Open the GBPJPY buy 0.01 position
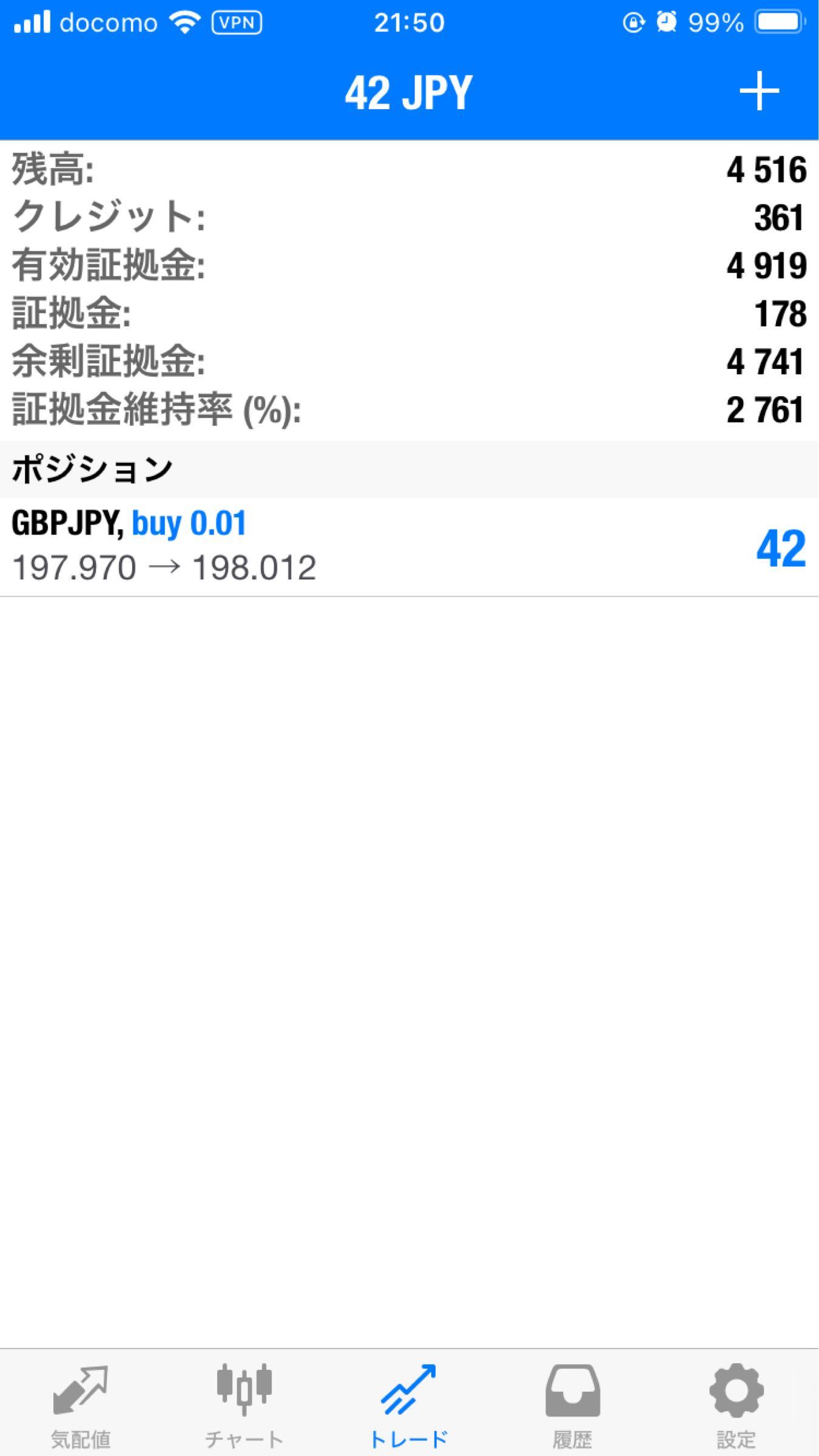 409,547
